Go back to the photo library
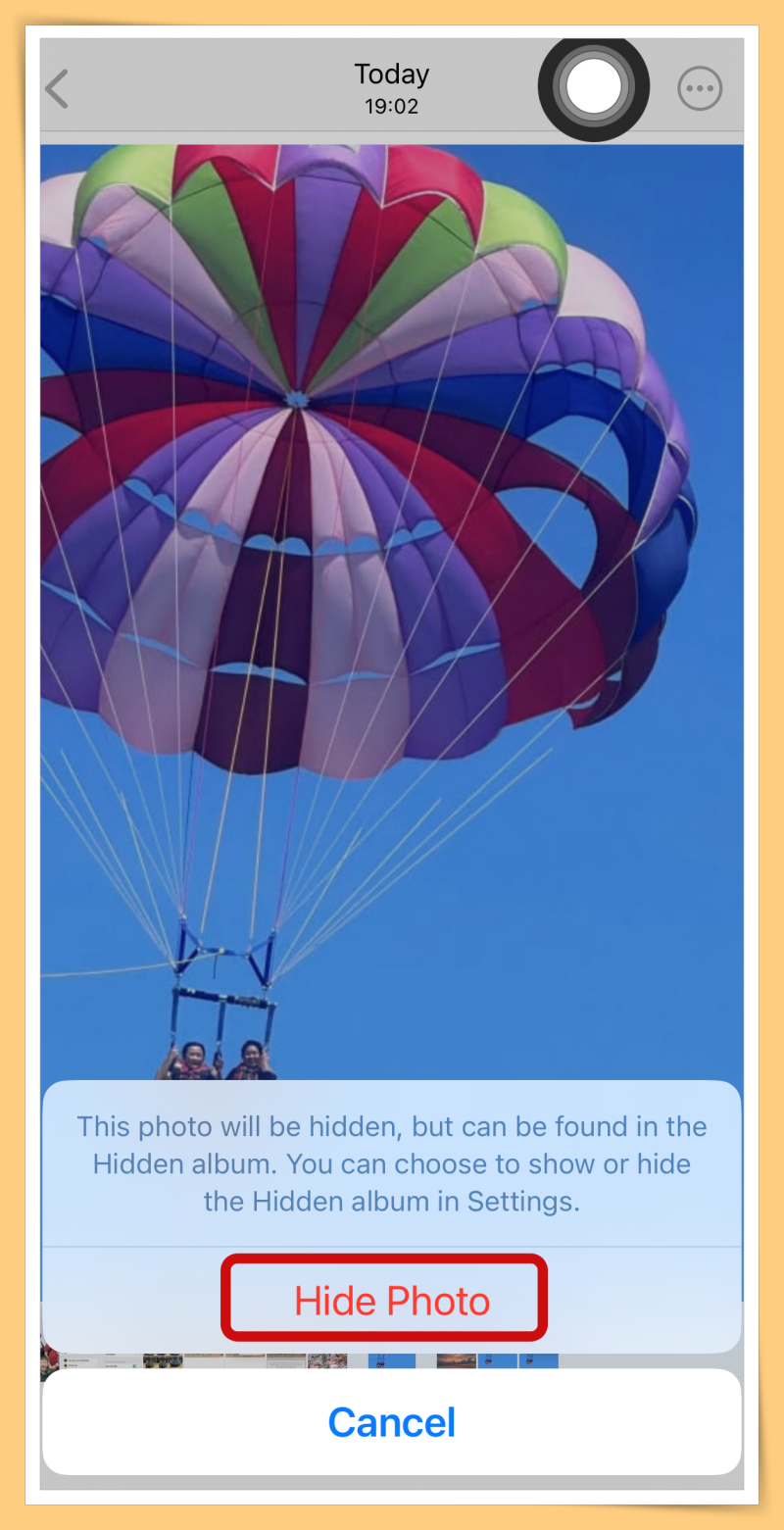The height and width of the screenshot is (1530, 784). [x=58, y=89]
